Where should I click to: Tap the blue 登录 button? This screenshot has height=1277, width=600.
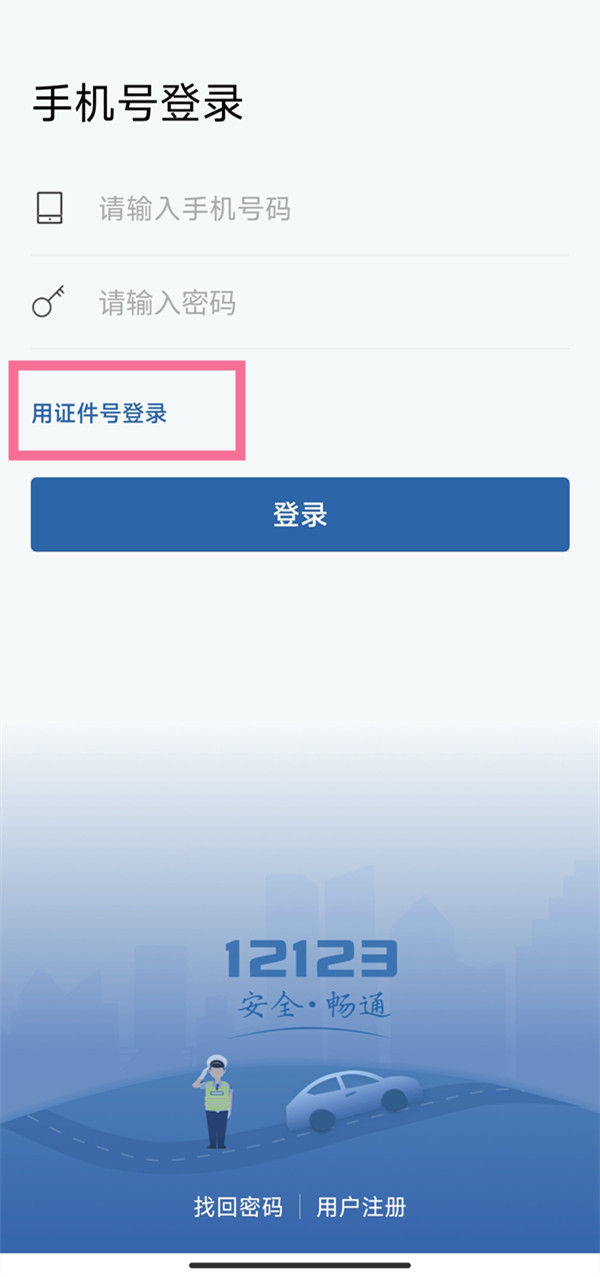point(300,514)
